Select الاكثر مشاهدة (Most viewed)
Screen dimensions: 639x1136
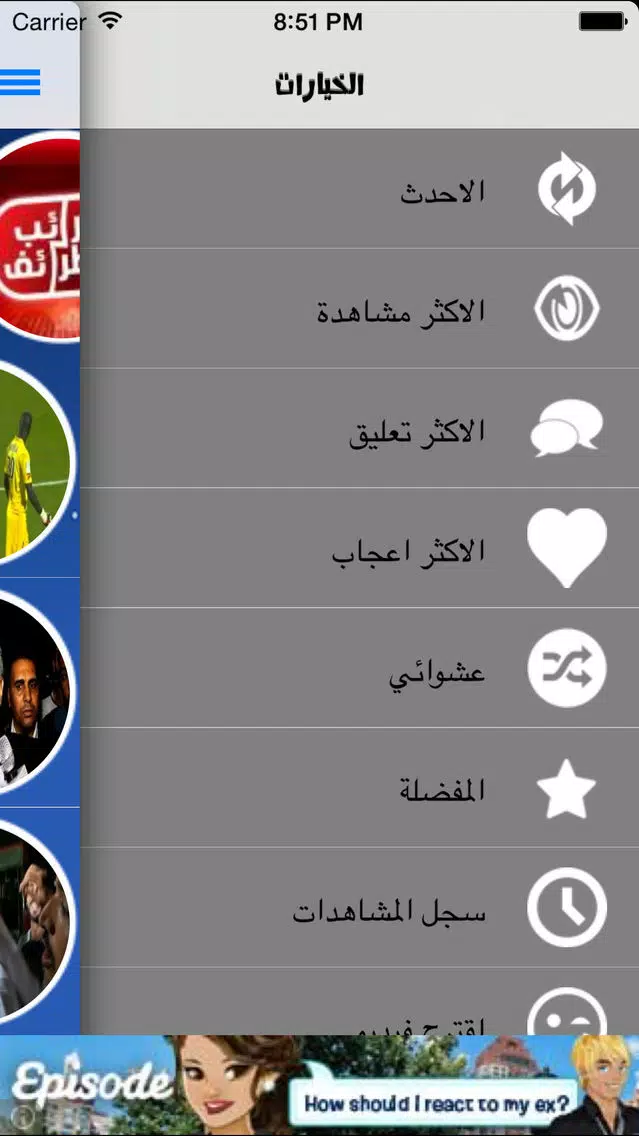pyautogui.click(x=360, y=309)
